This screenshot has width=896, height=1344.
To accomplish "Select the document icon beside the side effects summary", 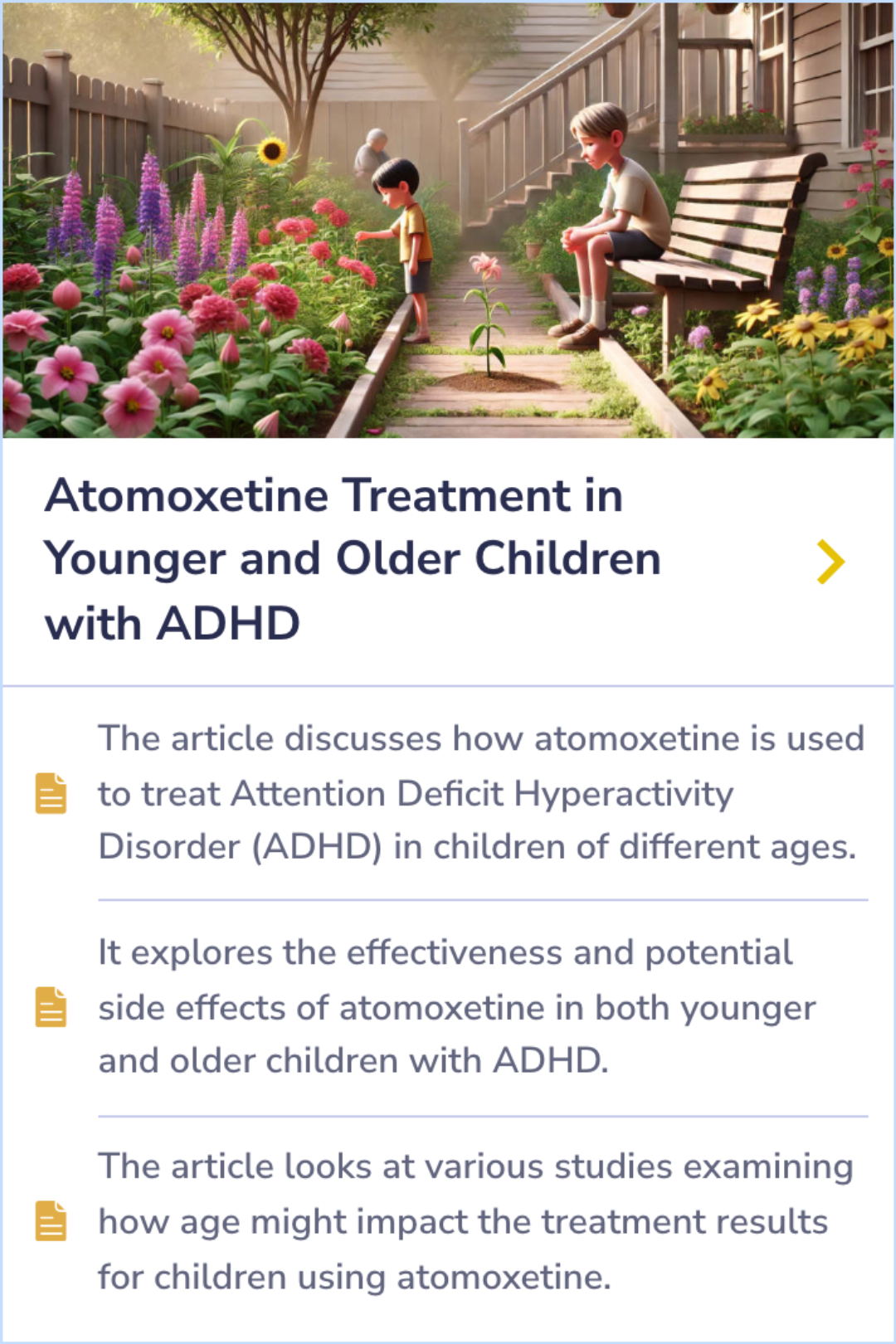I will tap(51, 1006).
